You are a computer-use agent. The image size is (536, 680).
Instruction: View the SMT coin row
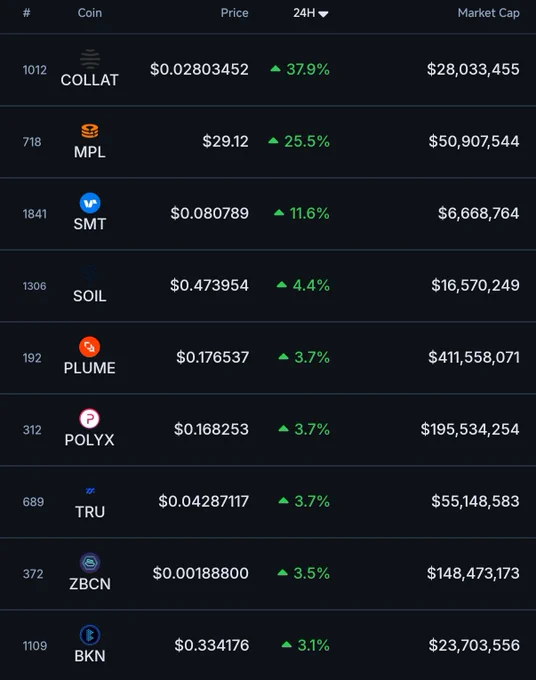click(x=268, y=213)
